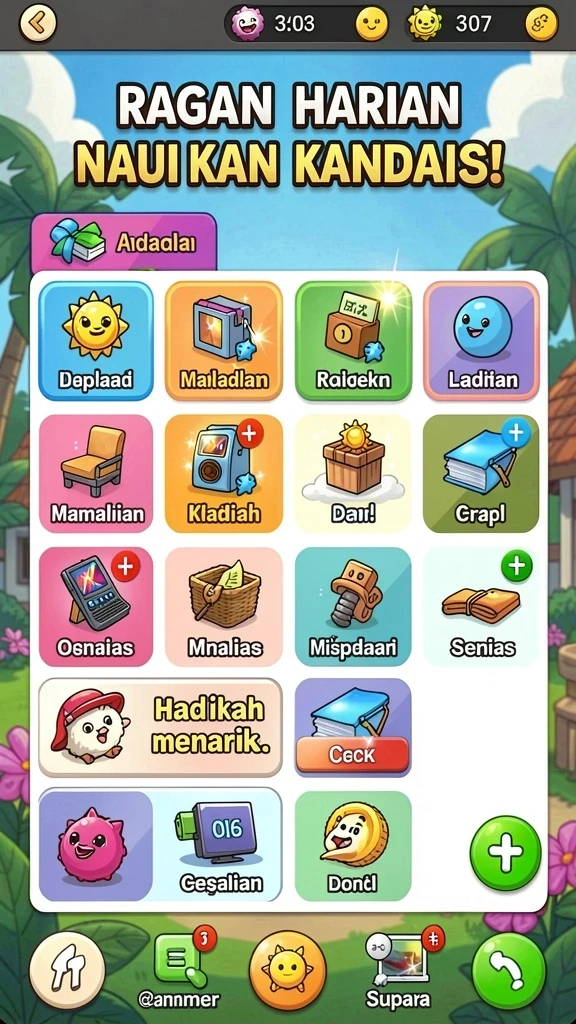The height and width of the screenshot is (1024, 576).
Task: Open the Grapl book tile
Action: click(481, 473)
